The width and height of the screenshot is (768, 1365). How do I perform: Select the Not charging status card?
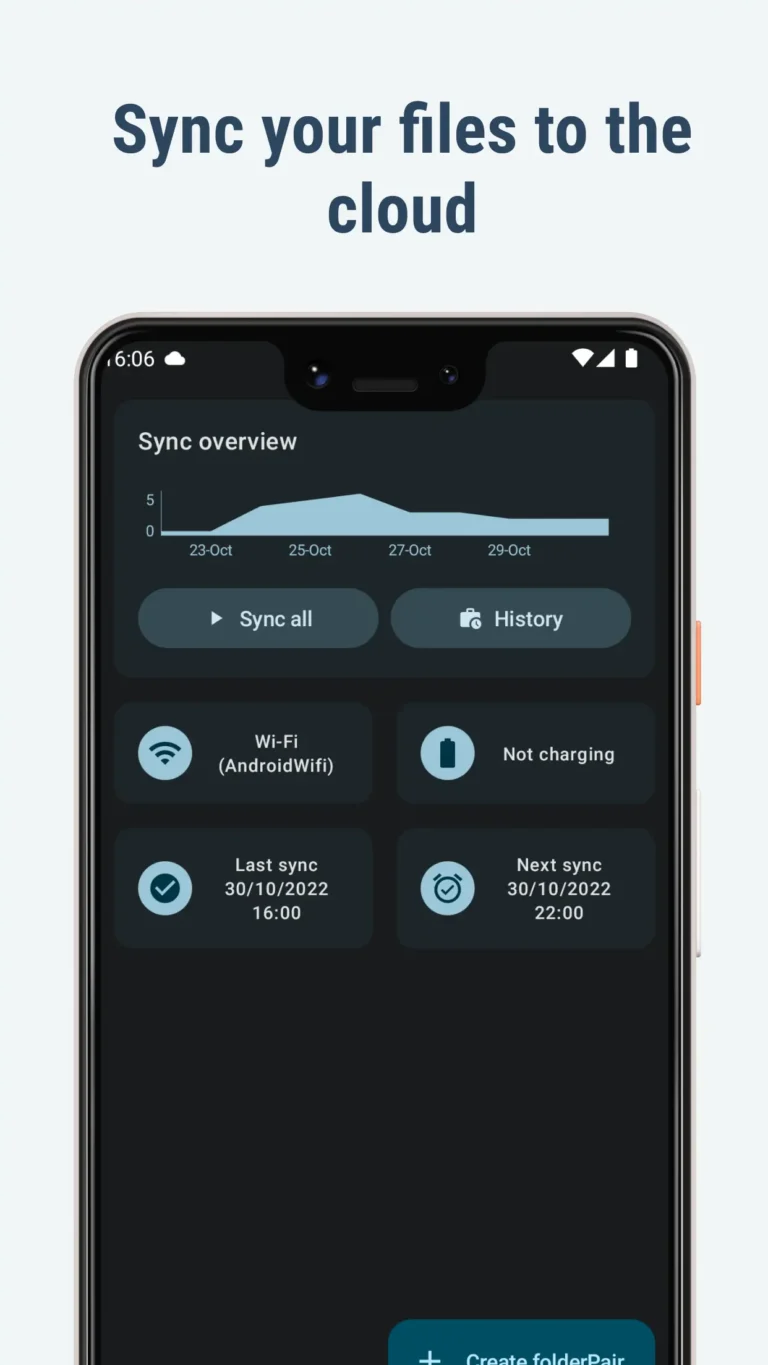click(526, 753)
